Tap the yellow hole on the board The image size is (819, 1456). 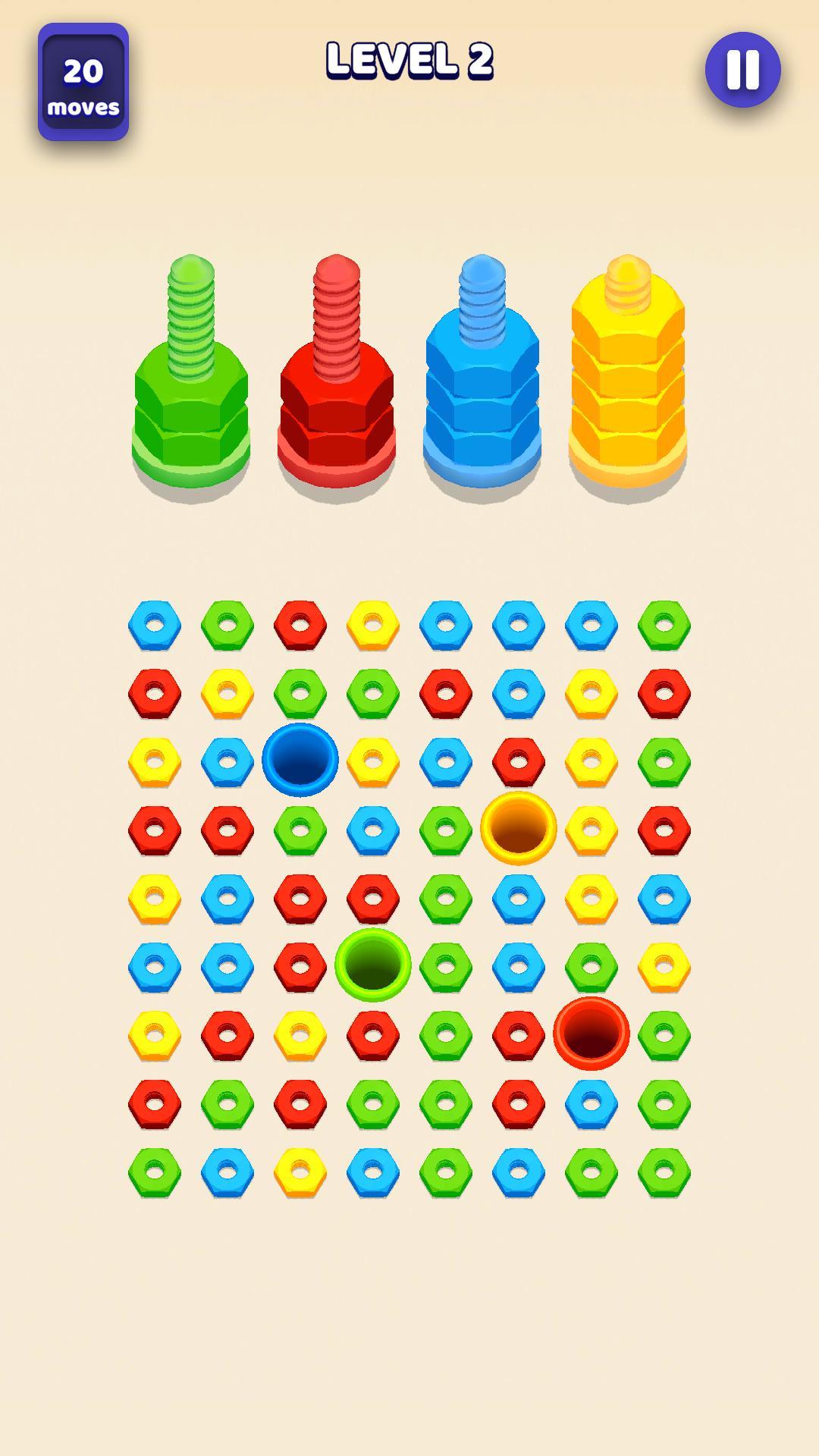[519, 828]
